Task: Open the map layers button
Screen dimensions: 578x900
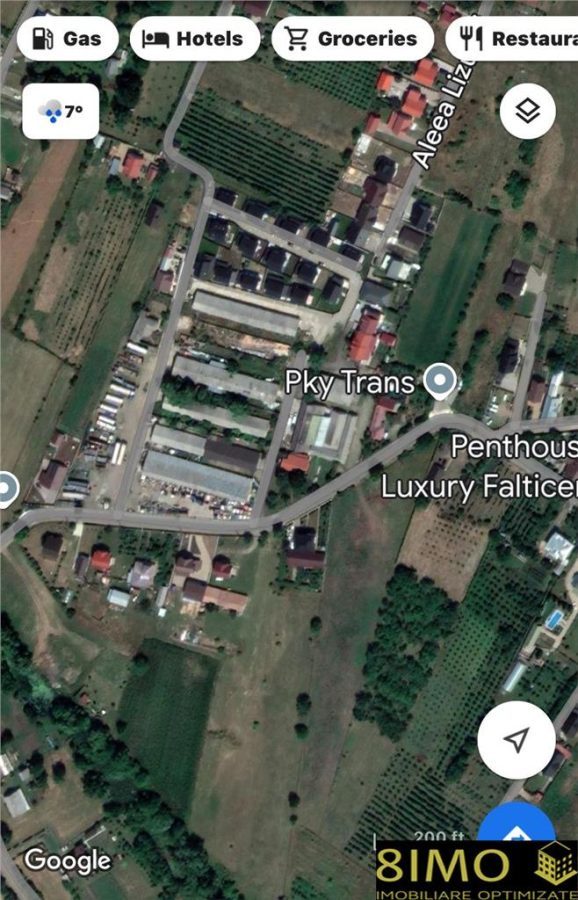Action: pos(527,111)
